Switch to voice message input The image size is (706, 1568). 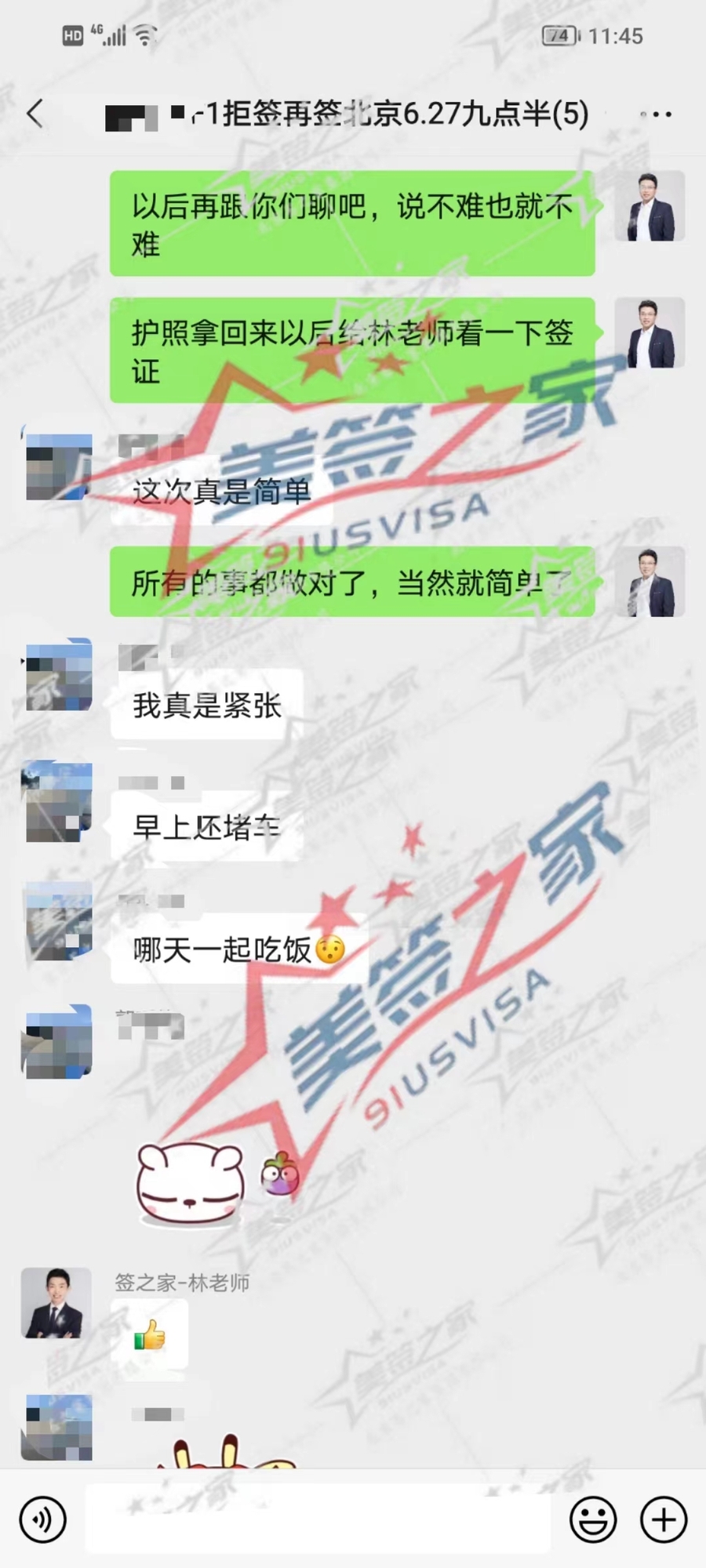point(42,1519)
